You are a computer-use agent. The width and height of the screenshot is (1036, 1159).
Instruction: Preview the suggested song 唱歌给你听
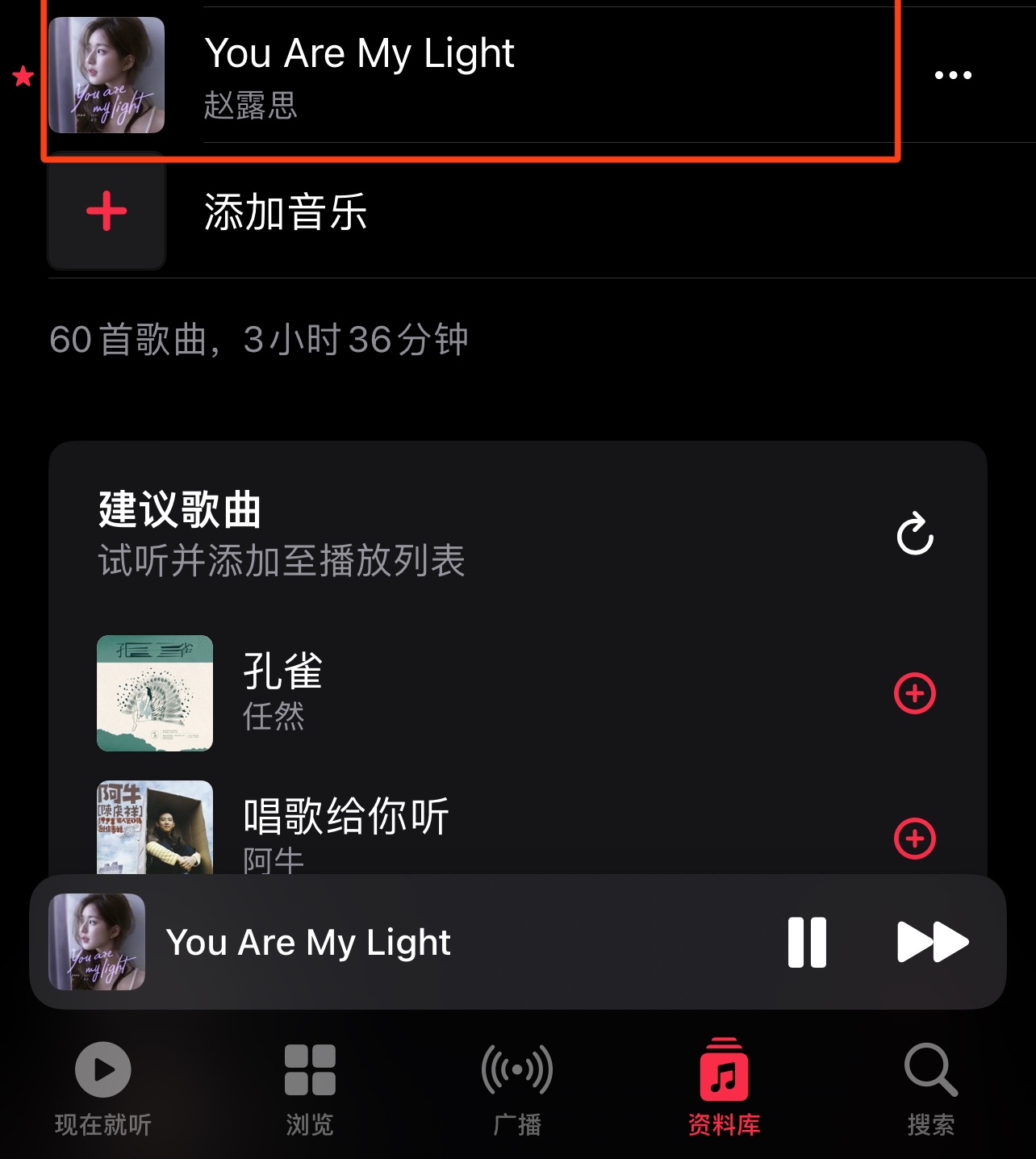click(155, 828)
